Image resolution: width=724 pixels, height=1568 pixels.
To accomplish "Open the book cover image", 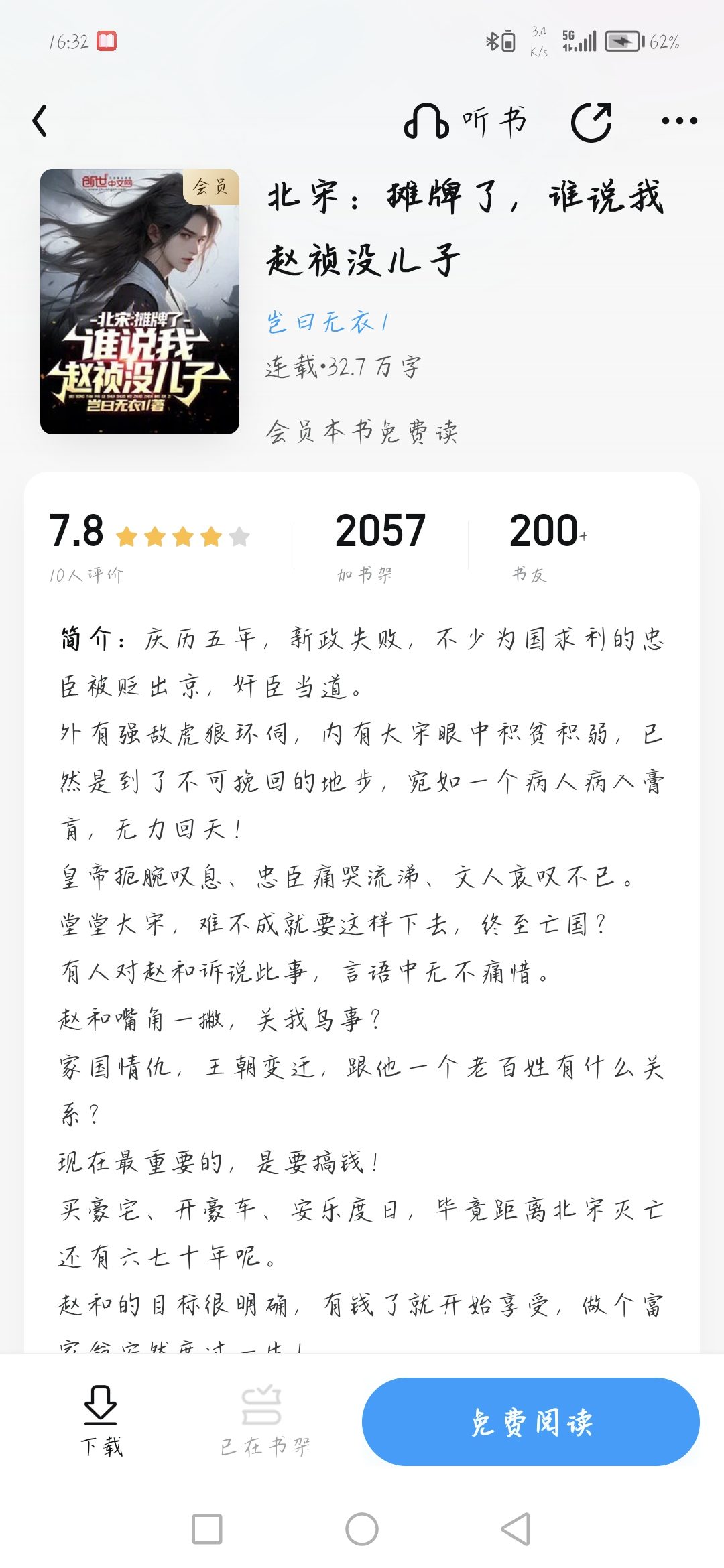I will (x=139, y=302).
